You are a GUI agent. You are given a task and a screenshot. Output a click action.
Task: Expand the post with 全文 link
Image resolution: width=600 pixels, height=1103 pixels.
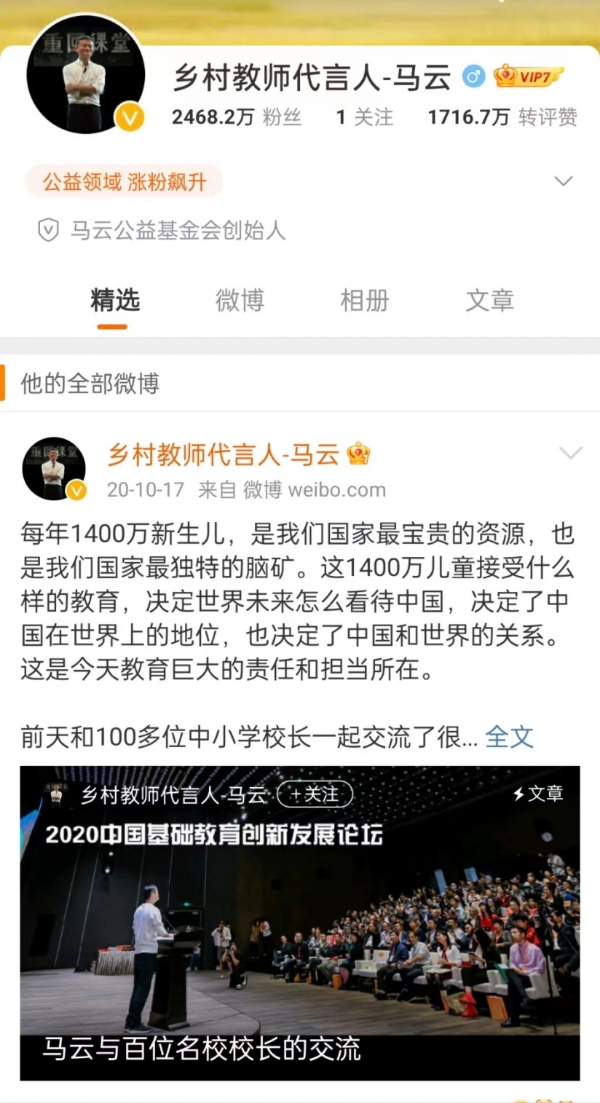click(509, 737)
